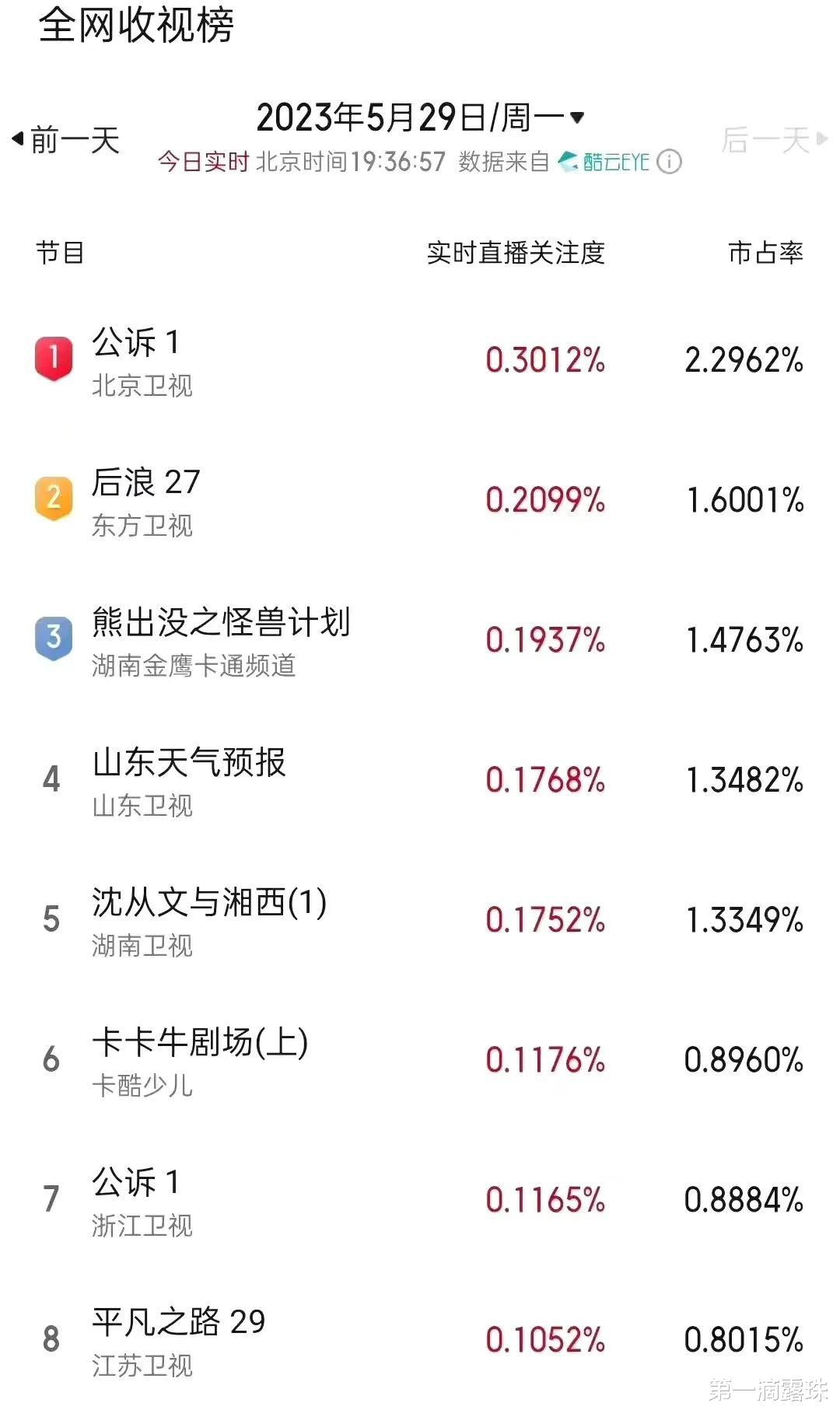The height and width of the screenshot is (1417, 840).
Task: Open 公诉 1 on 浙江卫视
Action: click(x=420, y=1202)
